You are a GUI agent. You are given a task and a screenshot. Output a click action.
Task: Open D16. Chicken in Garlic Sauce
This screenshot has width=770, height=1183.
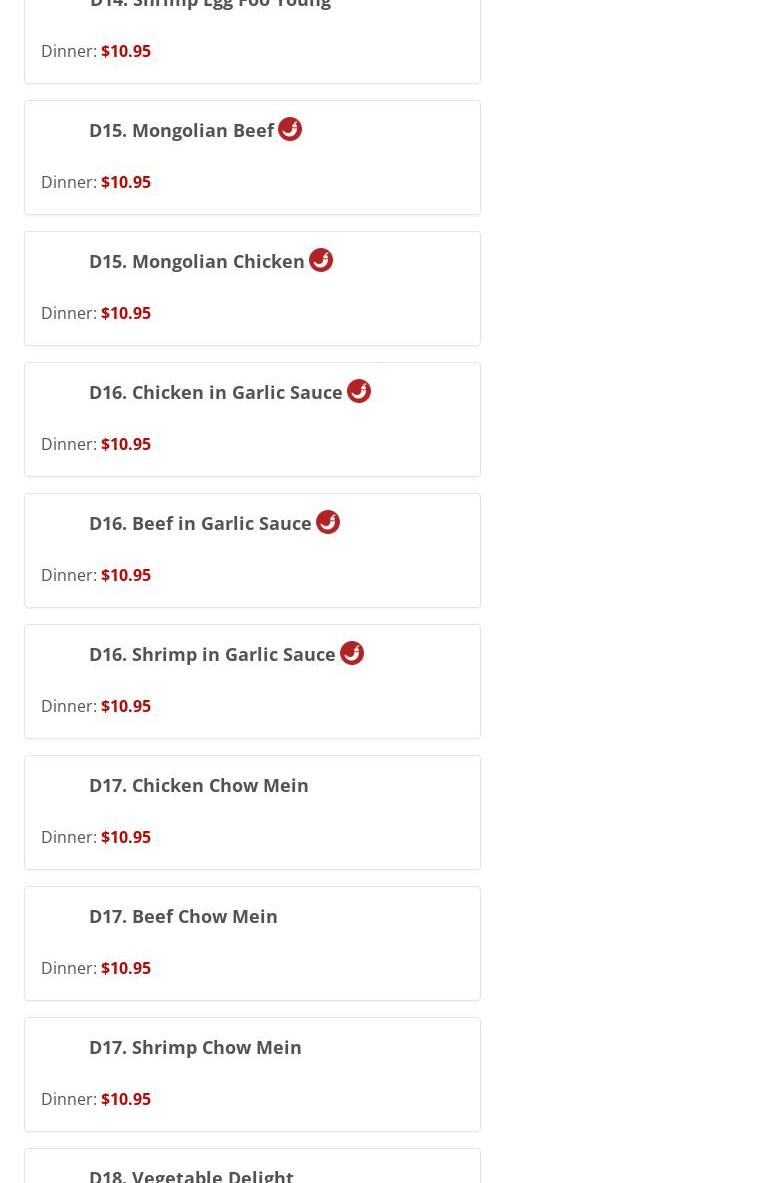[x=216, y=393]
